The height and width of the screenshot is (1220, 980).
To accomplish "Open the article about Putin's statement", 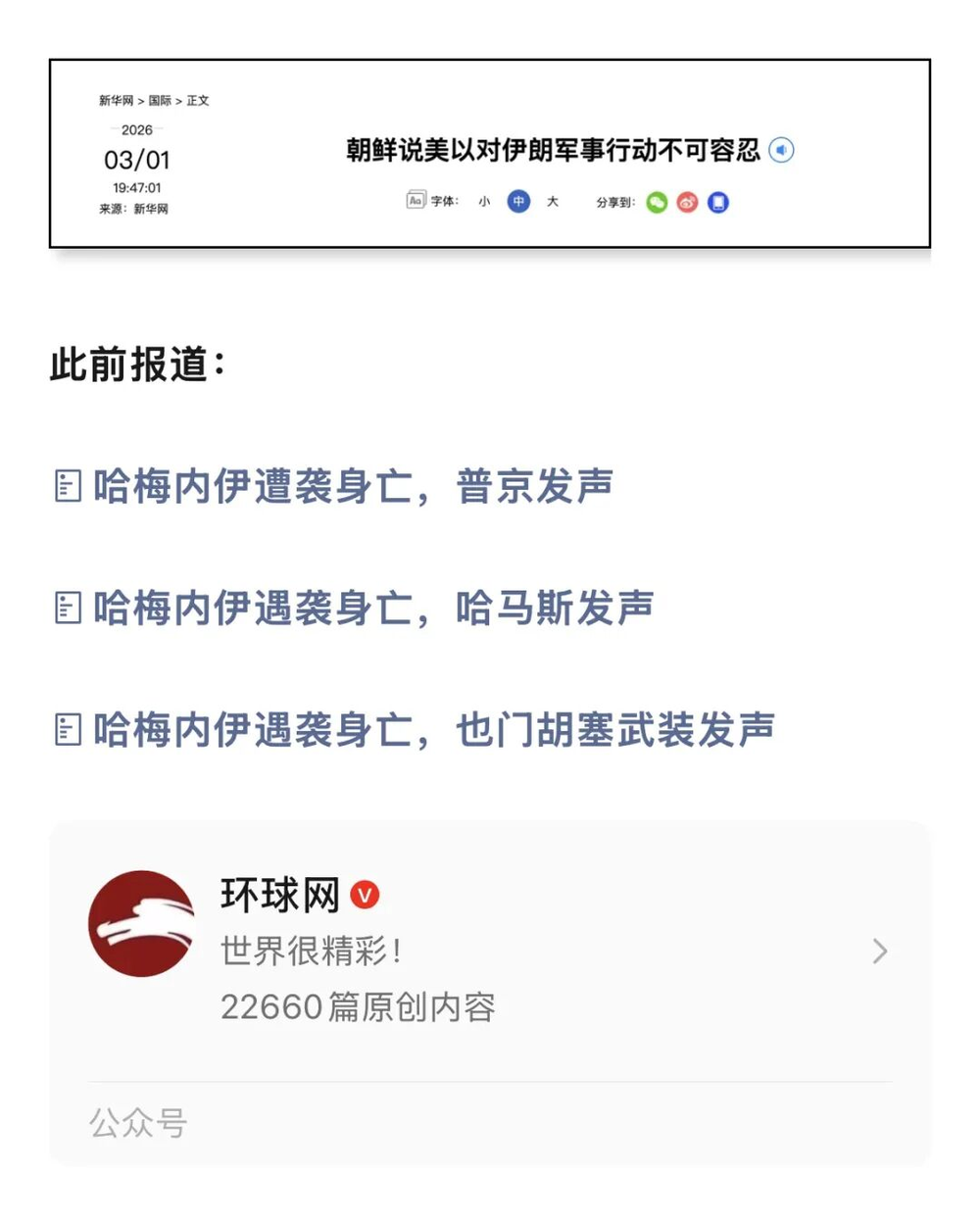I will pos(353,486).
